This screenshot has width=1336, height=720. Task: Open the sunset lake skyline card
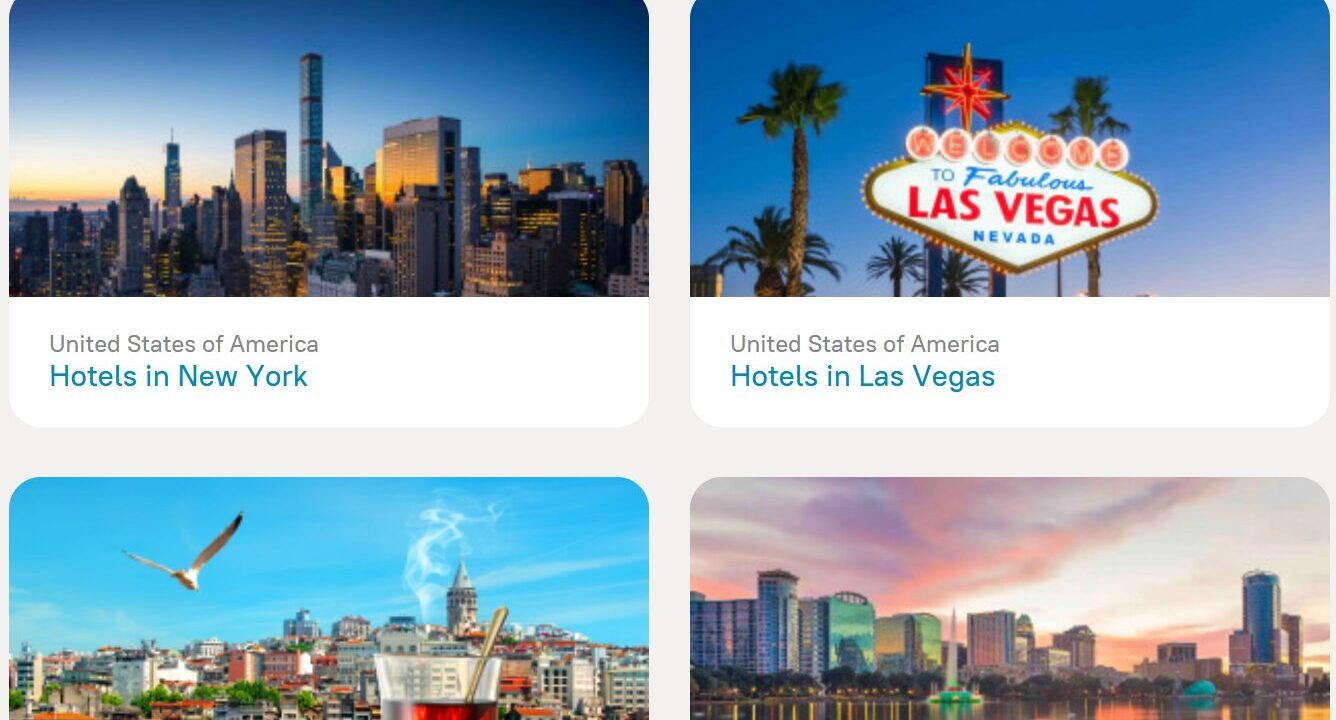pyautogui.click(x=1010, y=600)
